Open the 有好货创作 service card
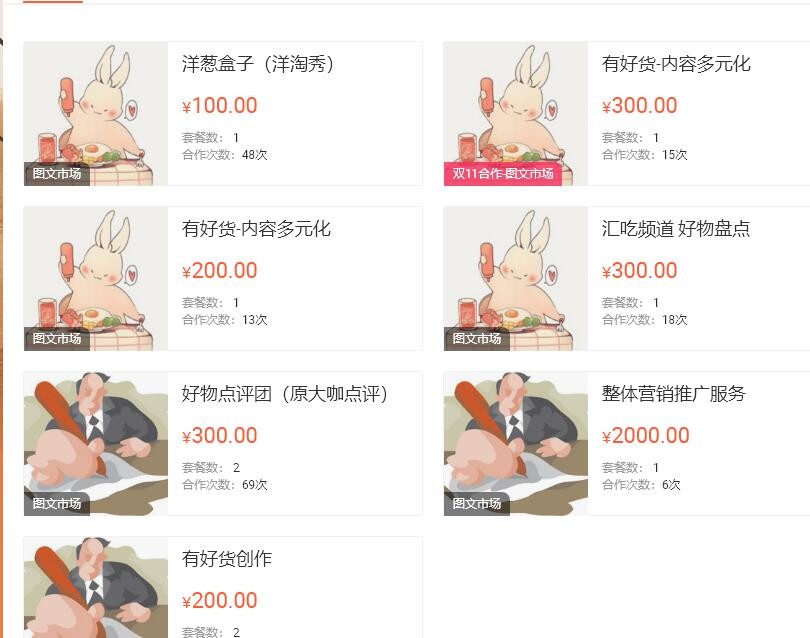The width and height of the screenshot is (810, 638). click(x=227, y=560)
